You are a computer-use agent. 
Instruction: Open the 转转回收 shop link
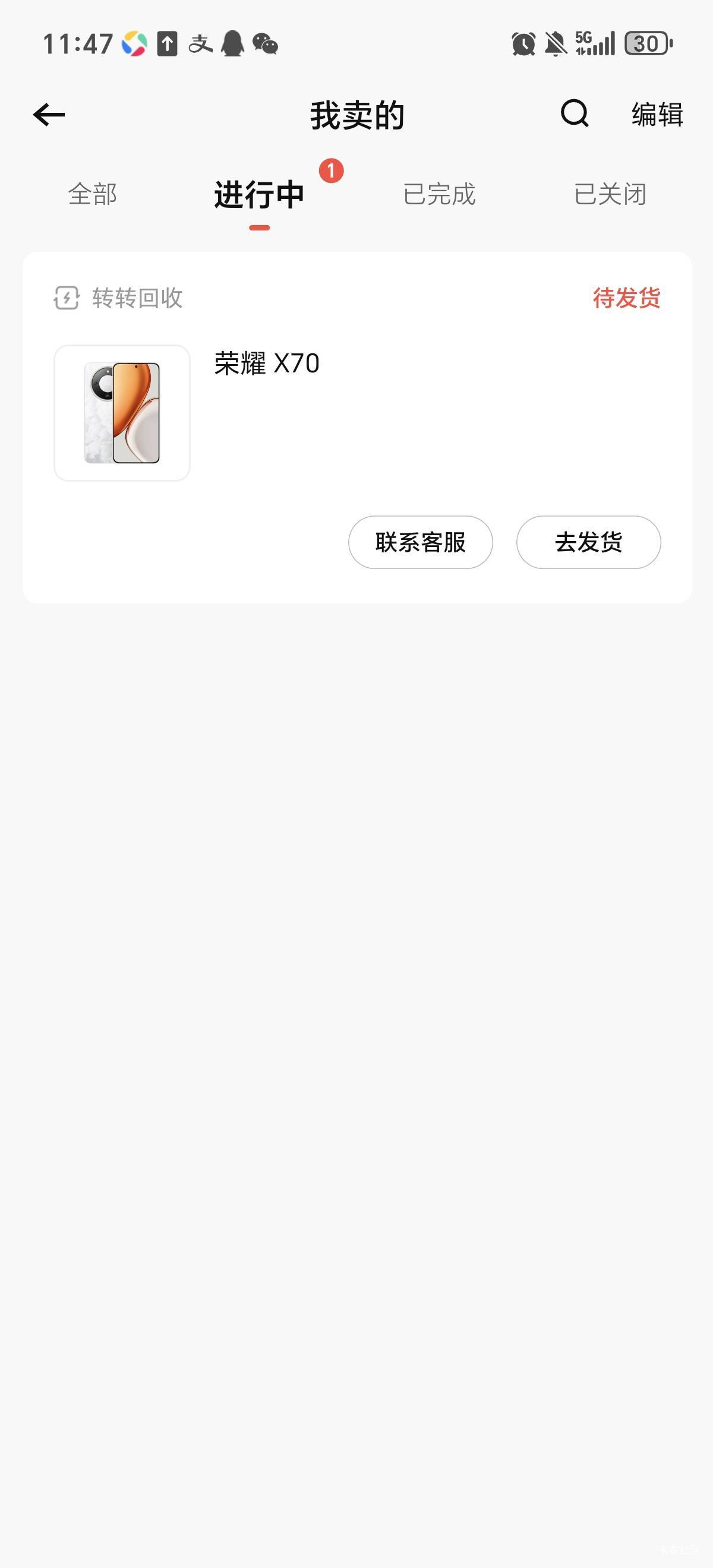(x=119, y=298)
